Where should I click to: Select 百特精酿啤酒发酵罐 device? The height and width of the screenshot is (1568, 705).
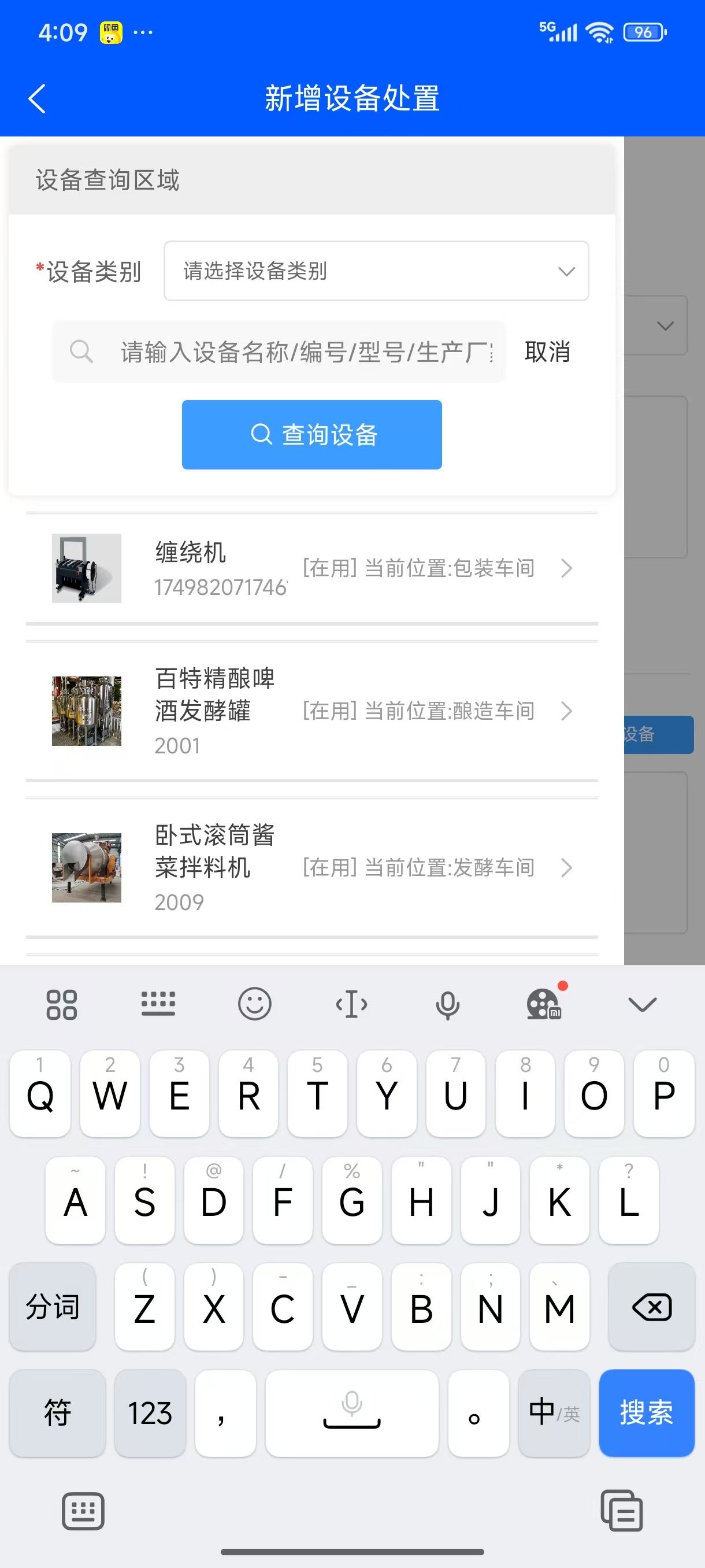coord(311,711)
